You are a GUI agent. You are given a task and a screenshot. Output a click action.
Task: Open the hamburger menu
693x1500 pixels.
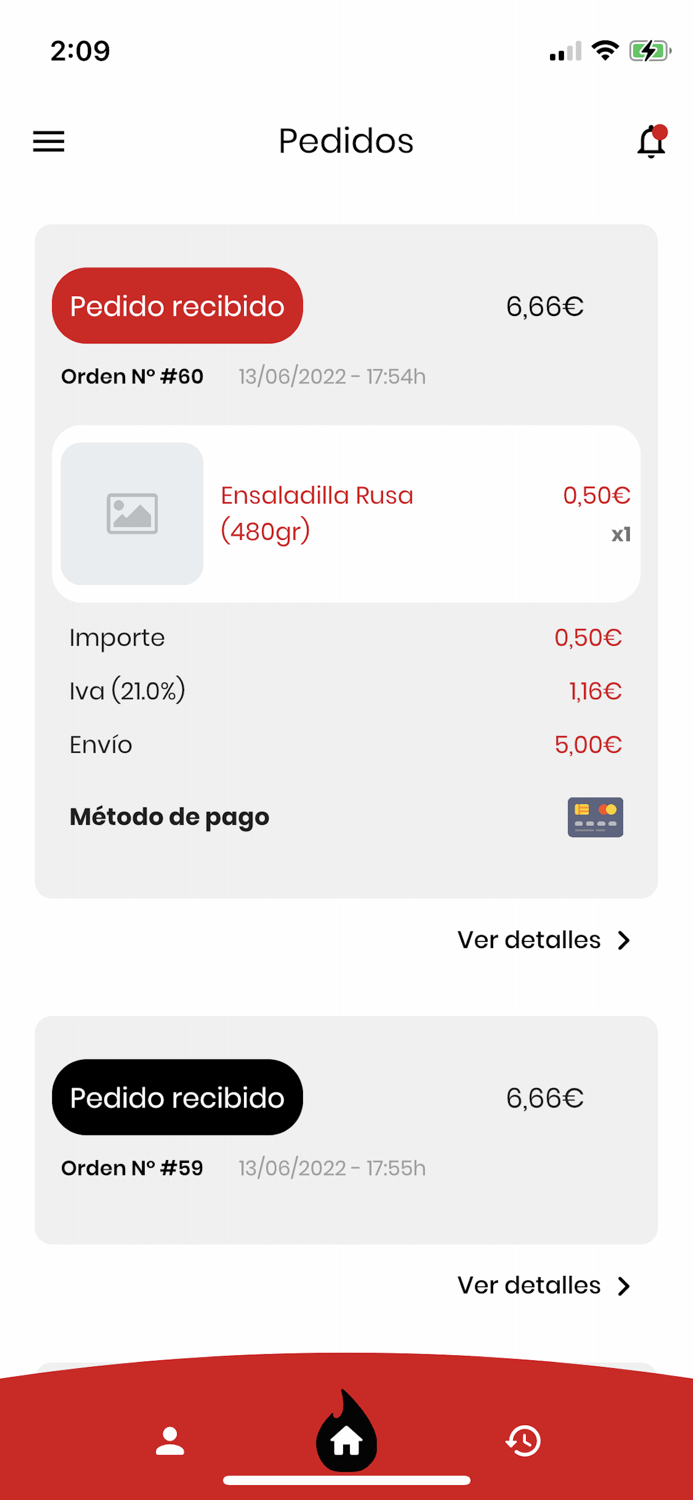49,141
